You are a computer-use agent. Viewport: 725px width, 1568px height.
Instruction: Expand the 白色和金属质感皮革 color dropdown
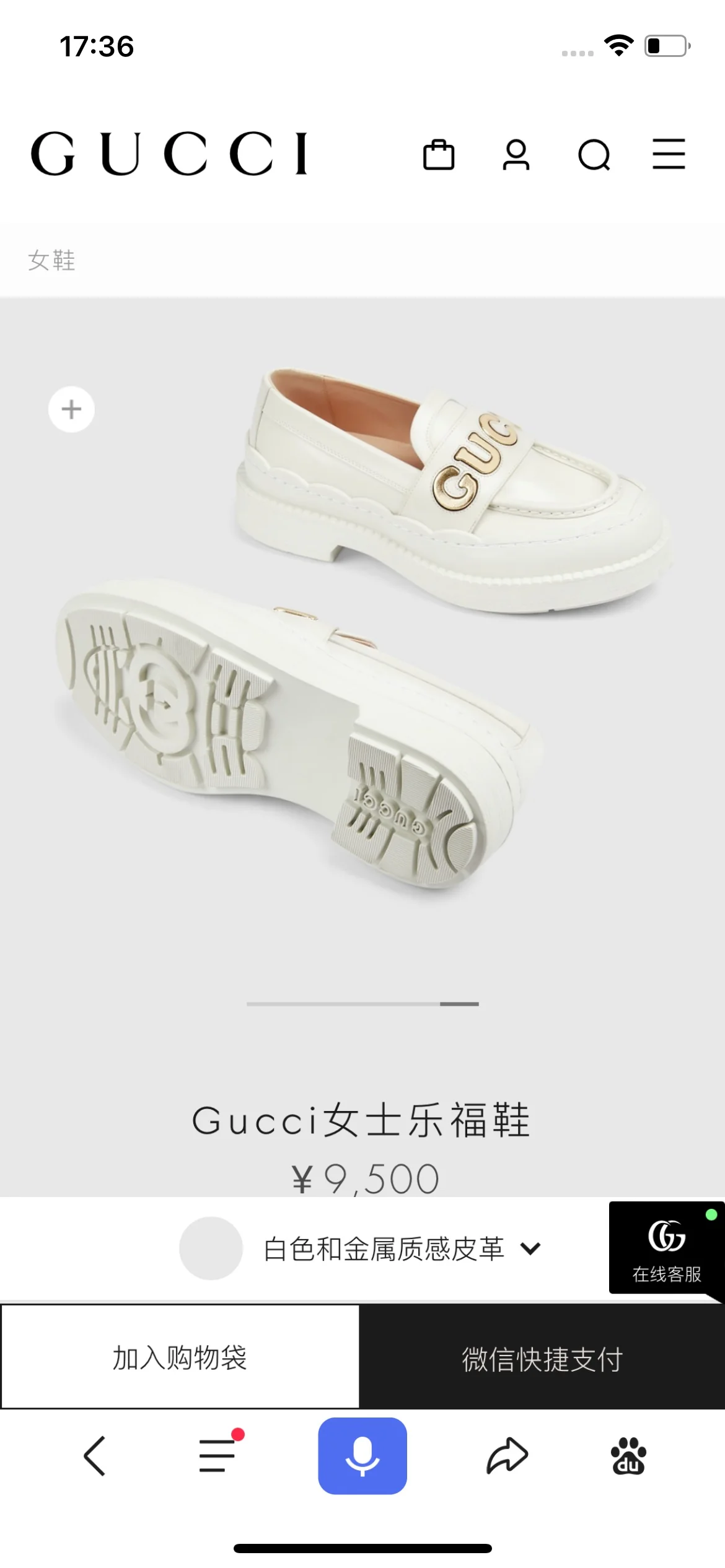click(530, 1251)
